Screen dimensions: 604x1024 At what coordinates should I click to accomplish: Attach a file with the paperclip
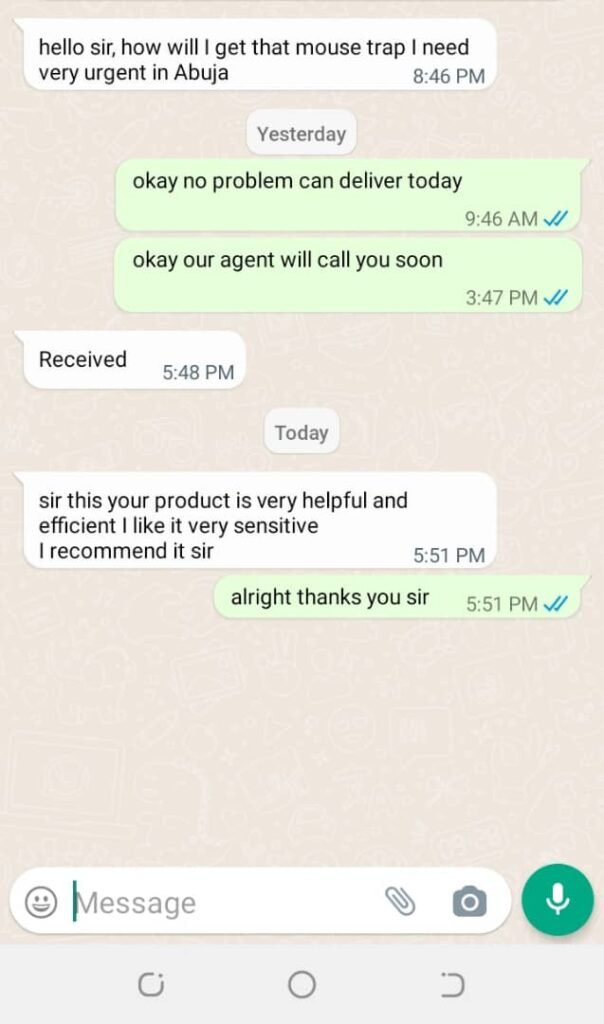point(400,901)
